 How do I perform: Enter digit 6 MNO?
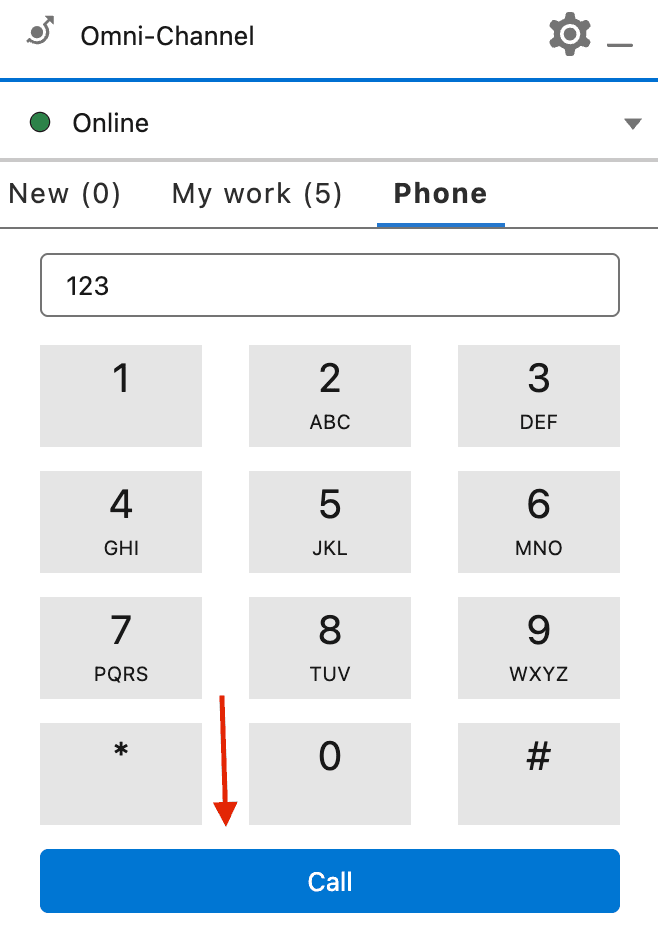pos(539,522)
